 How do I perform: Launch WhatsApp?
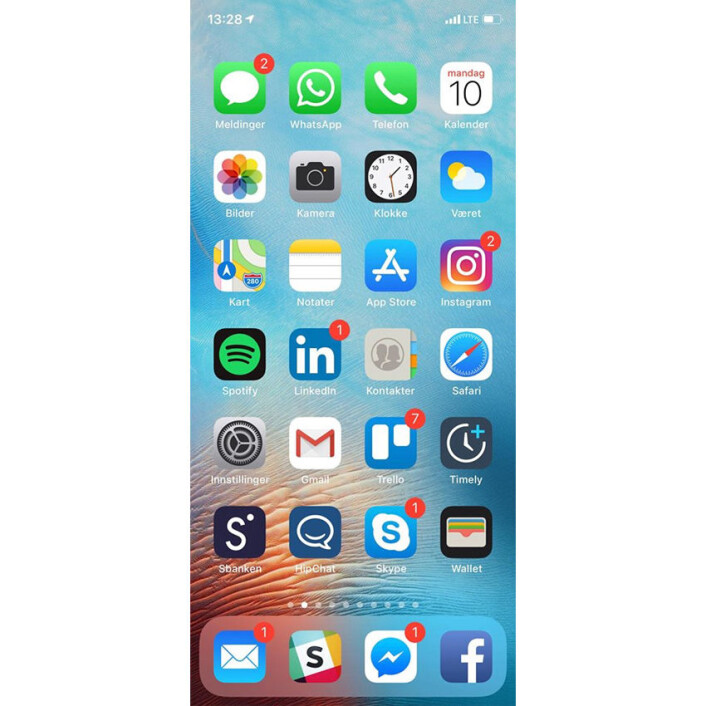pyautogui.click(x=315, y=89)
